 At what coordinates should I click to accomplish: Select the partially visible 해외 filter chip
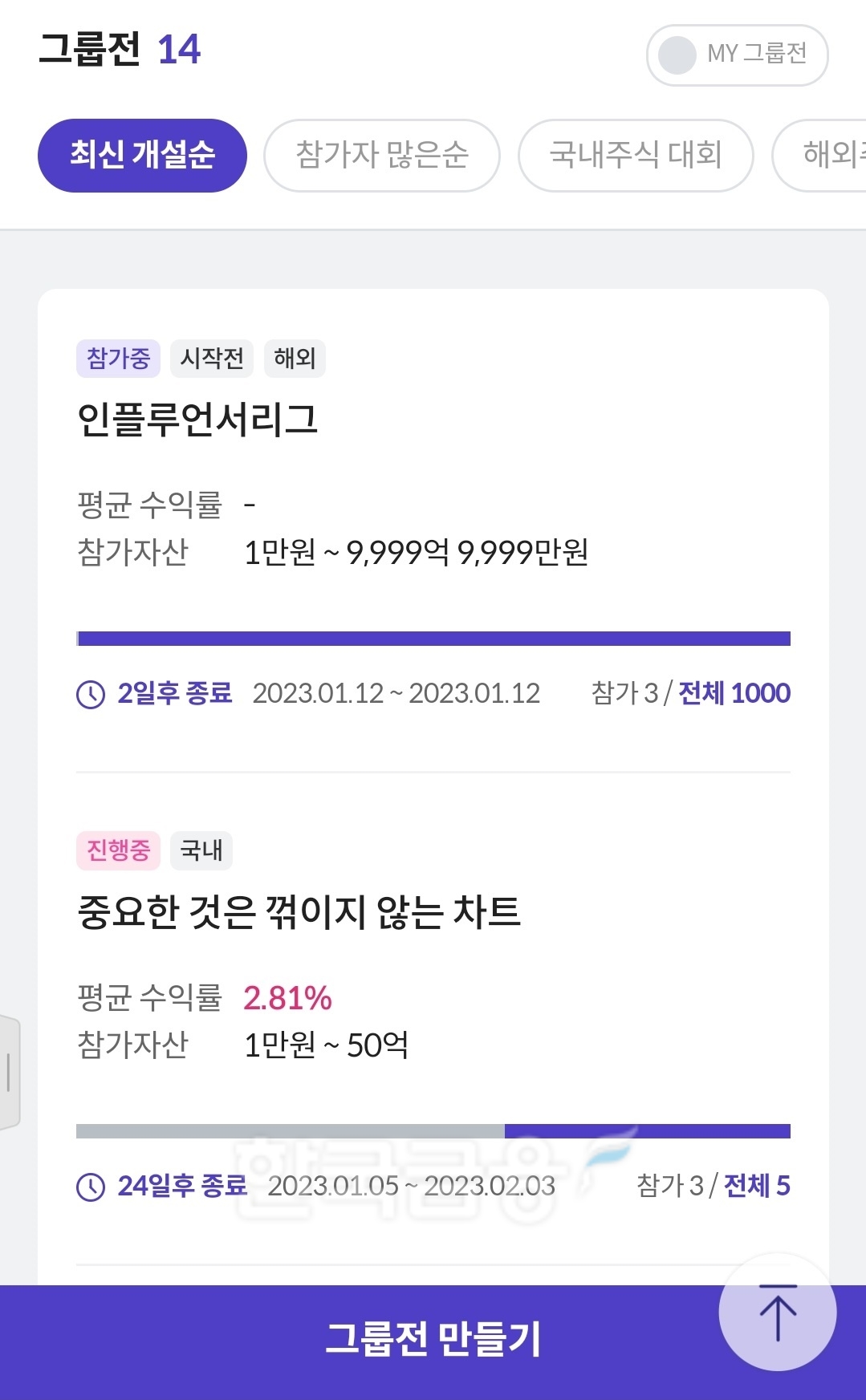pos(831,155)
